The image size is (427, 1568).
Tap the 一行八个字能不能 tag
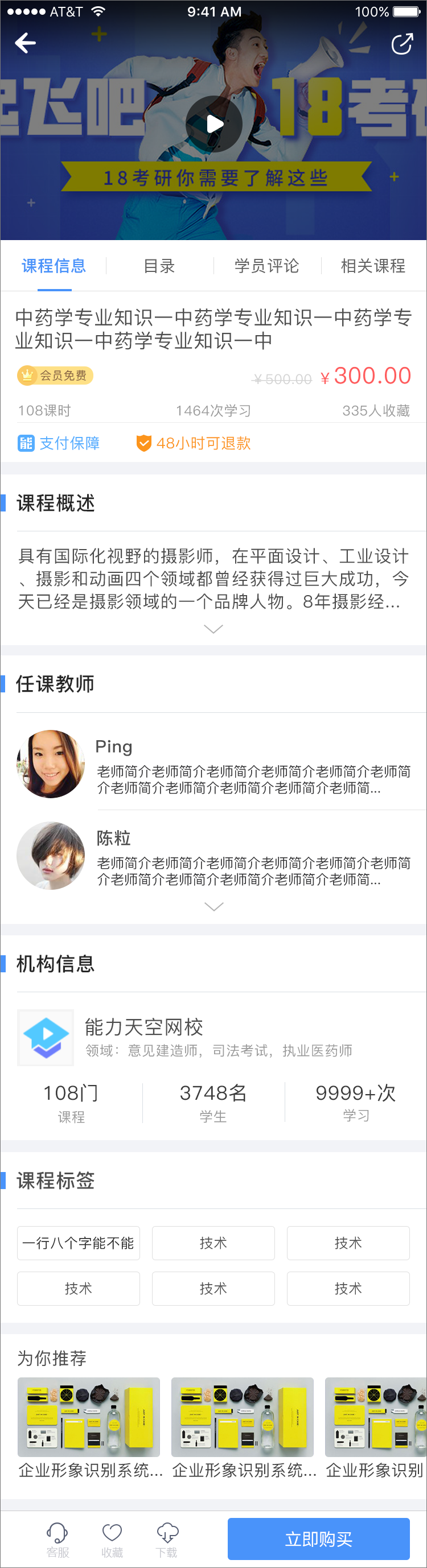[79, 1243]
